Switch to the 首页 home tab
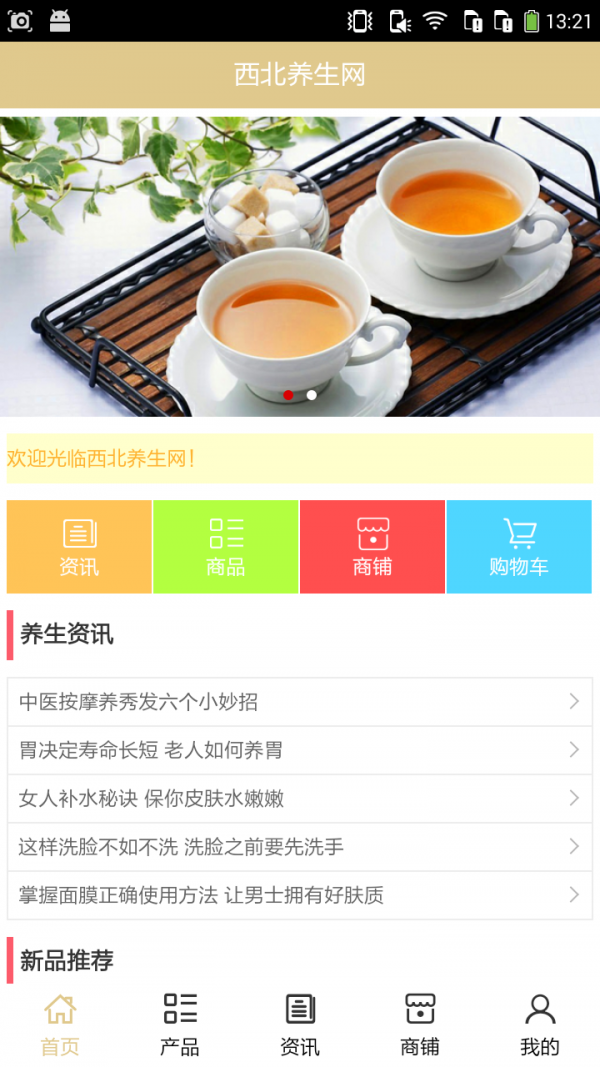 (60, 1024)
